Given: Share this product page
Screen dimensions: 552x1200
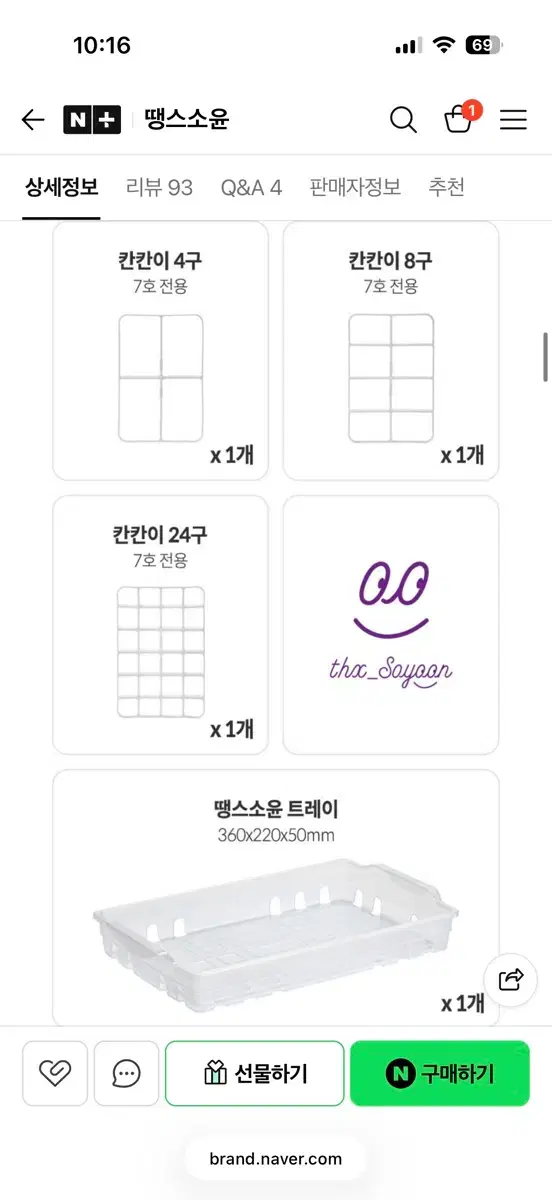Looking at the screenshot, I should pyautogui.click(x=510, y=979).
